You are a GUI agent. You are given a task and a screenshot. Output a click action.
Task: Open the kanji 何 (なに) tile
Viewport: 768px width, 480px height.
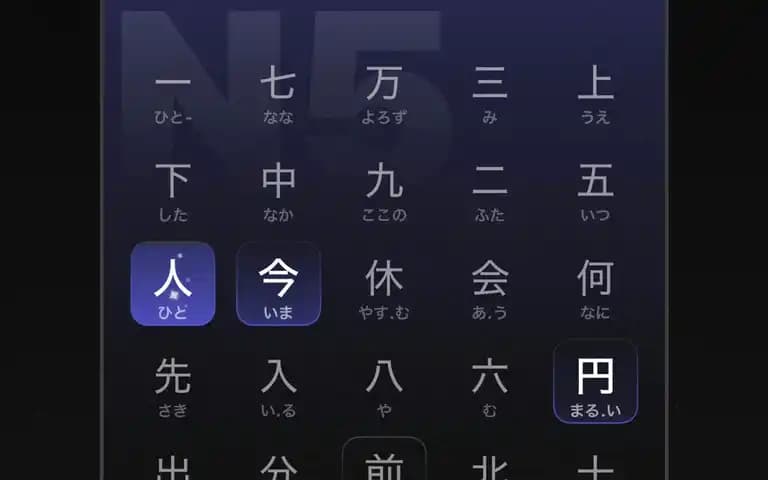595,286
